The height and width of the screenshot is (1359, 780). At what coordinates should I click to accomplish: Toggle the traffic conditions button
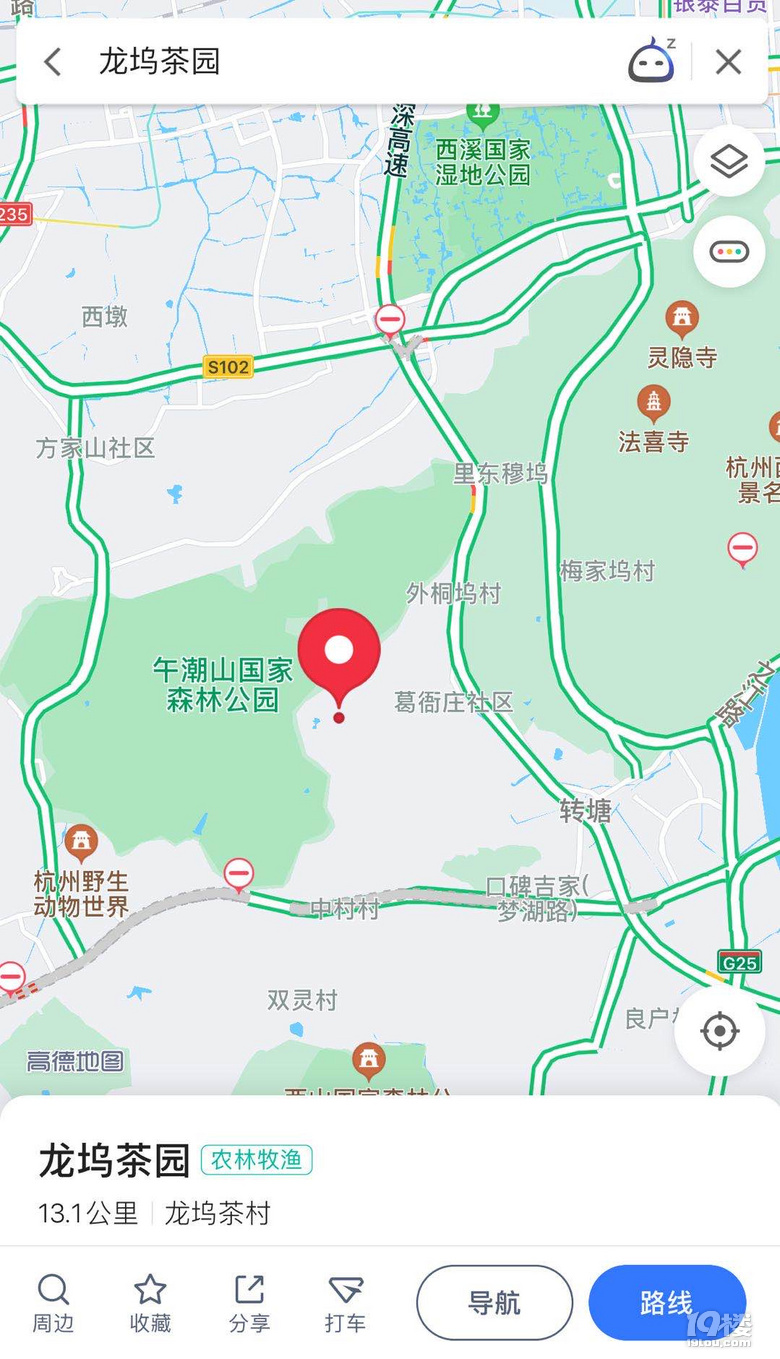tap(729, 251)
